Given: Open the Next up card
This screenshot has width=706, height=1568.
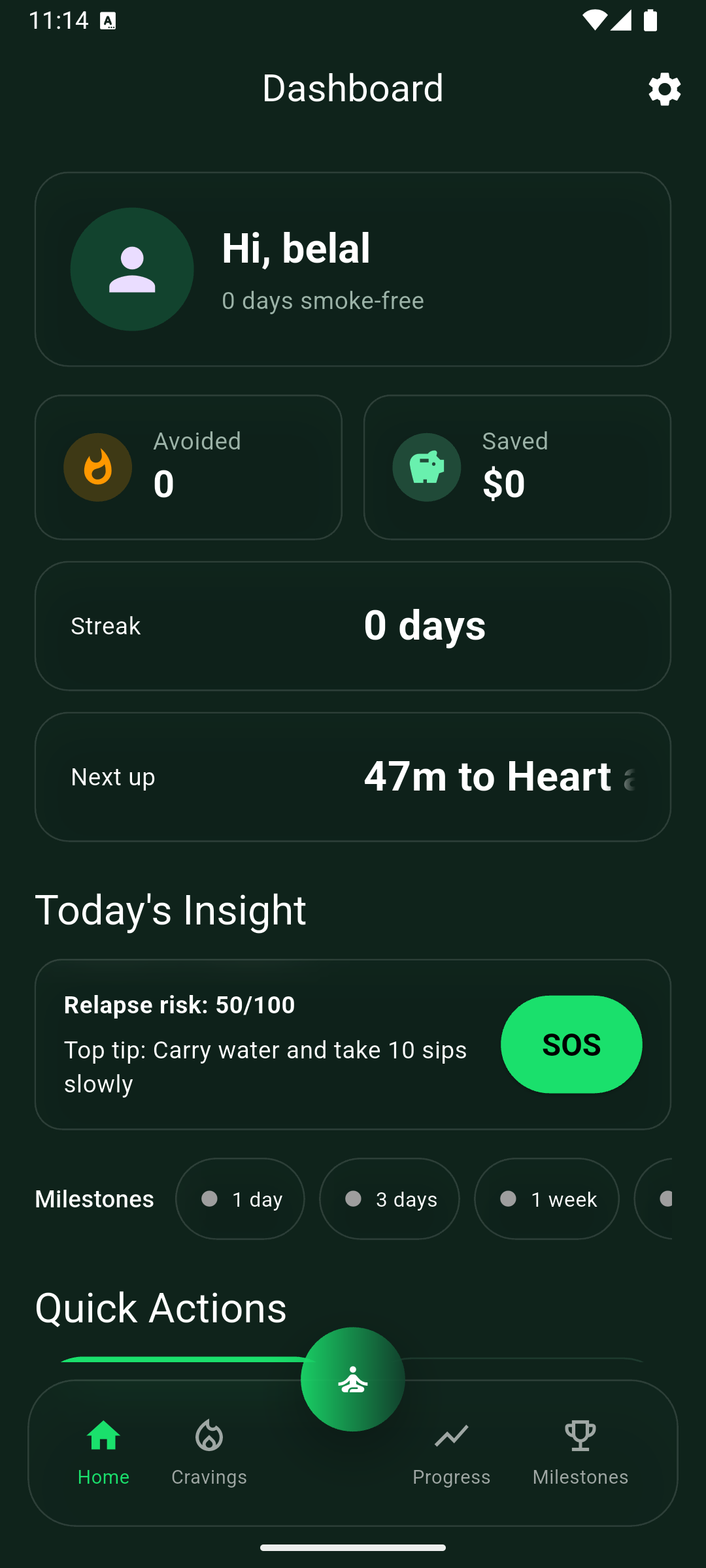Looking at the screenshot, I should (x=353, y=777).
